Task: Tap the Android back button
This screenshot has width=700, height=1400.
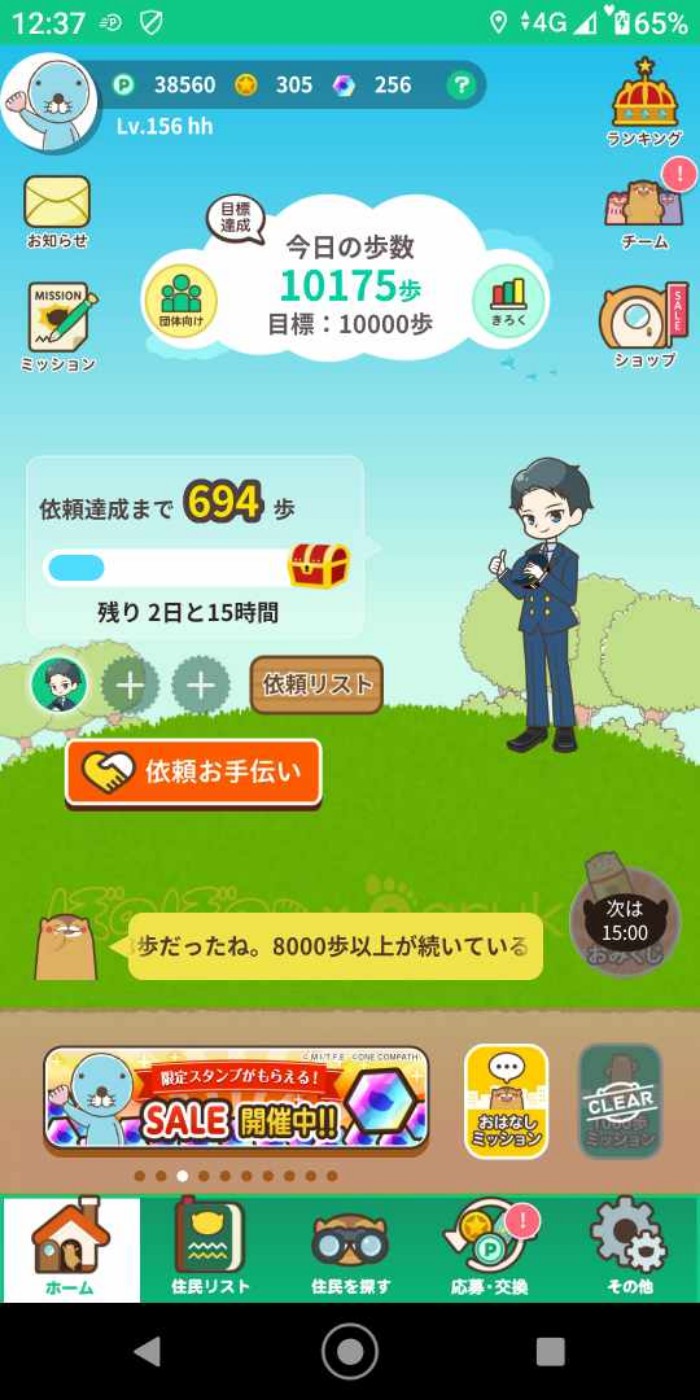Action: click(148, 1352)
